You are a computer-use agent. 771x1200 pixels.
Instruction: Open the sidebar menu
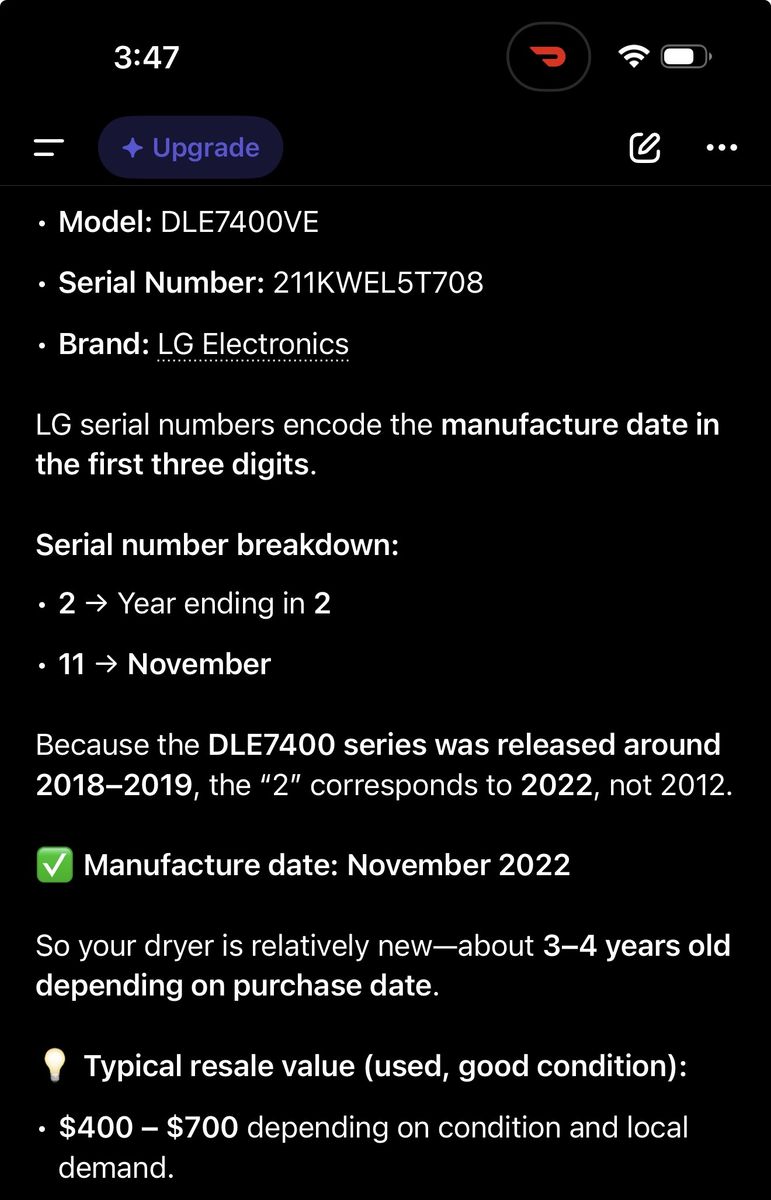coord(49,148)
